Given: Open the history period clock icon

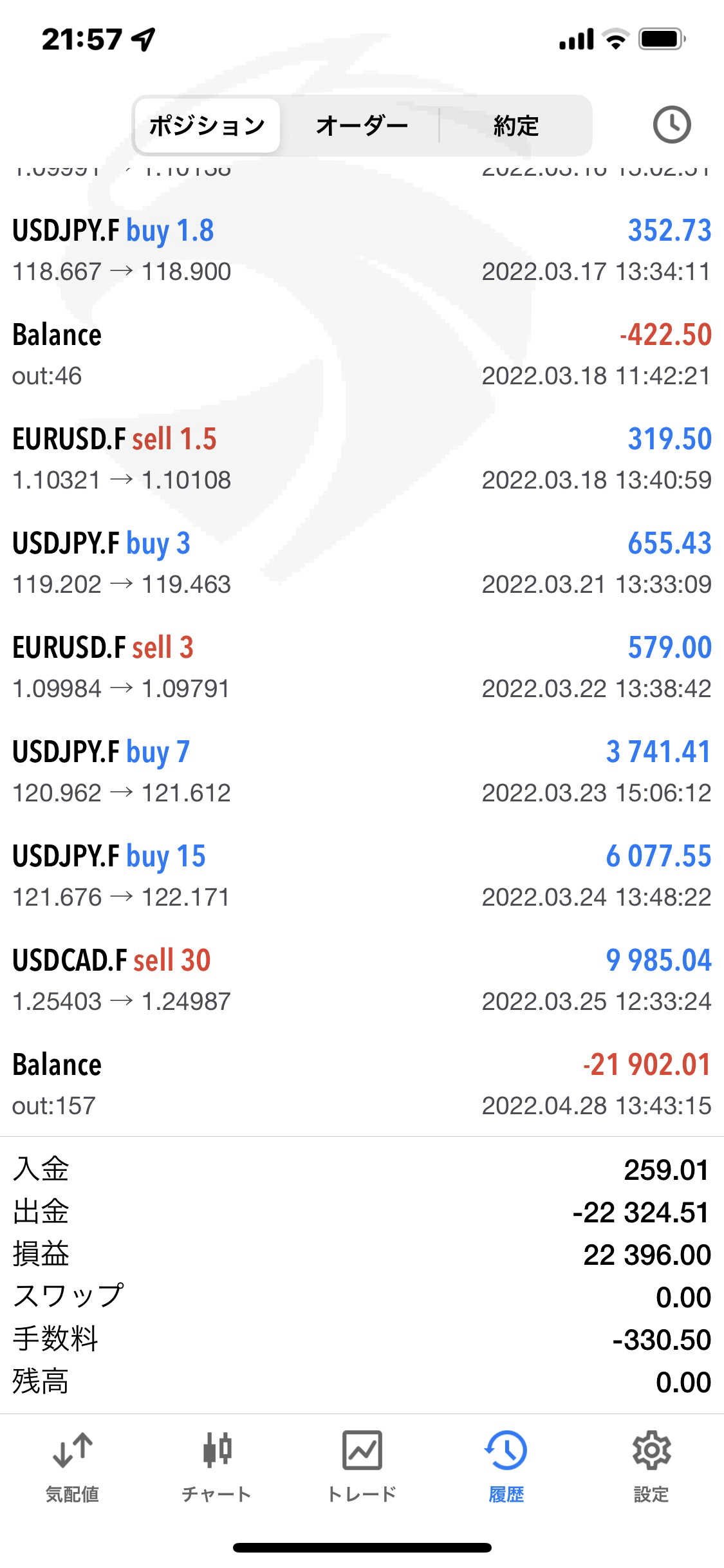Looking at the screenshot, I should click(671, 125).
